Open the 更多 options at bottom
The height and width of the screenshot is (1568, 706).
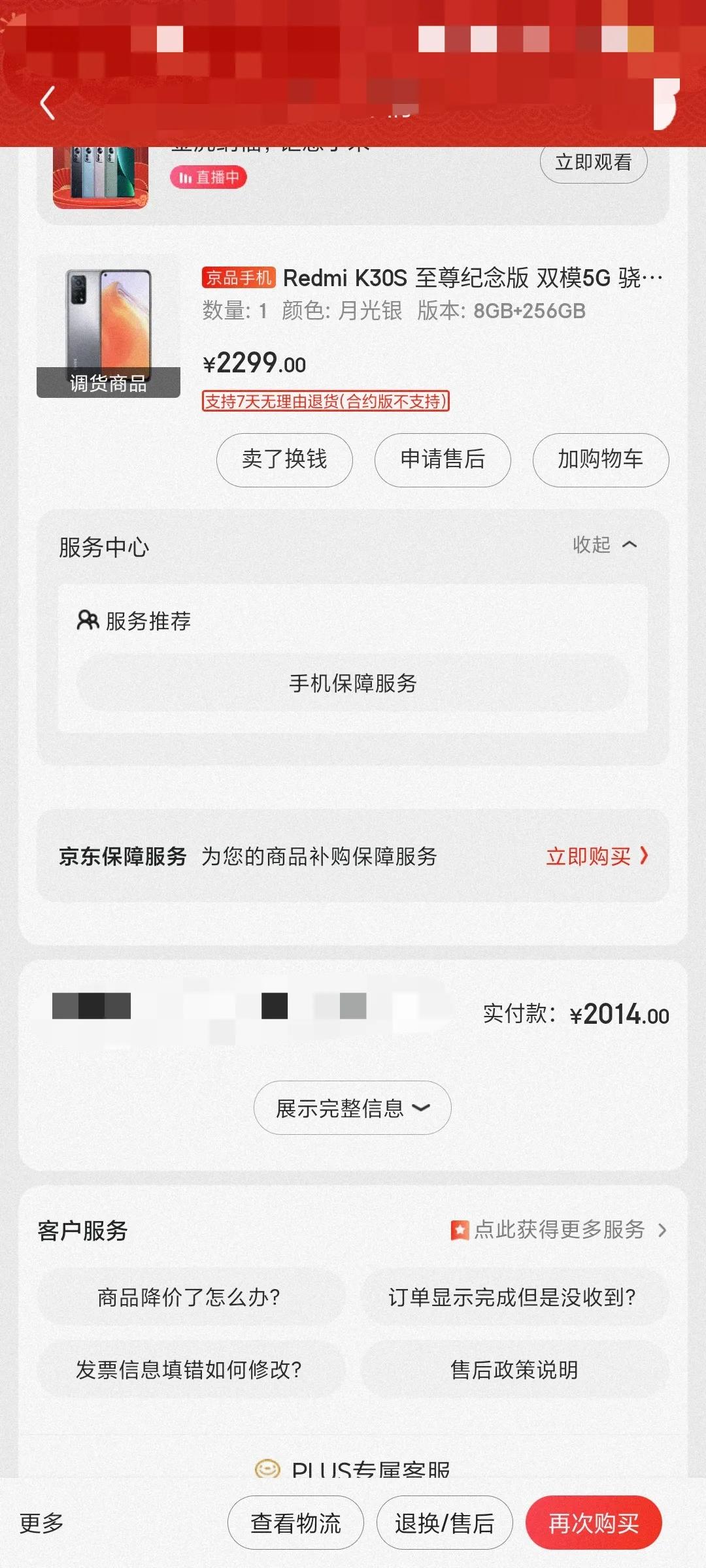41,1523
